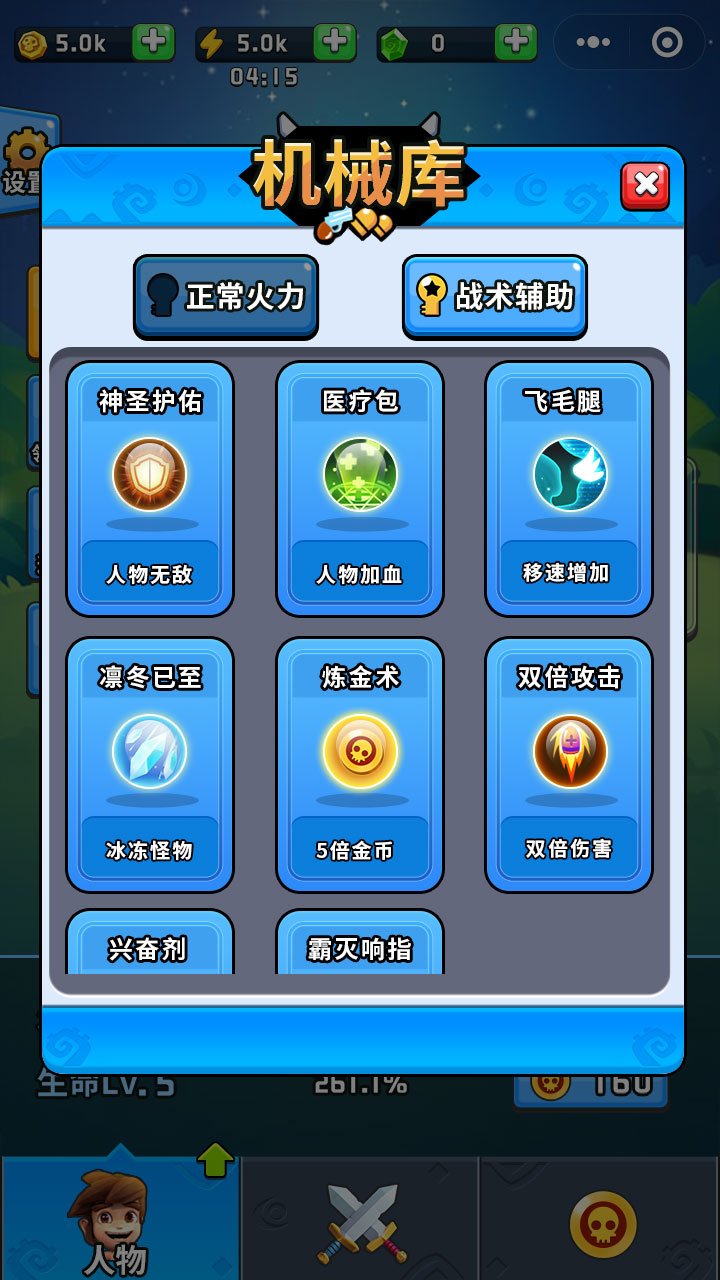Viewport: 720px width, 1280px height.
Task: Select the 兴奋剂 skill card
Action: [150, 948]
